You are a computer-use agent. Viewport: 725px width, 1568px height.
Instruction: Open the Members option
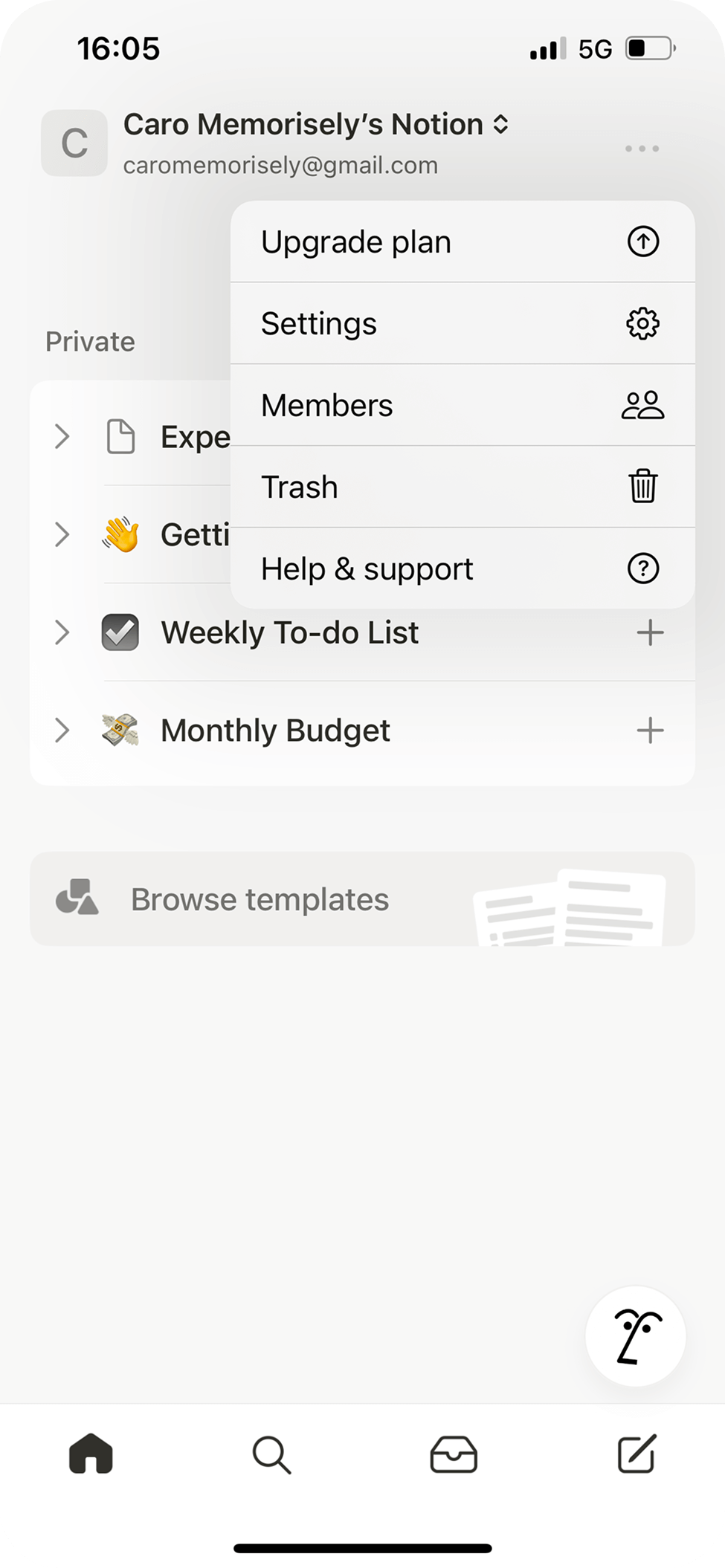click(463, 405)
